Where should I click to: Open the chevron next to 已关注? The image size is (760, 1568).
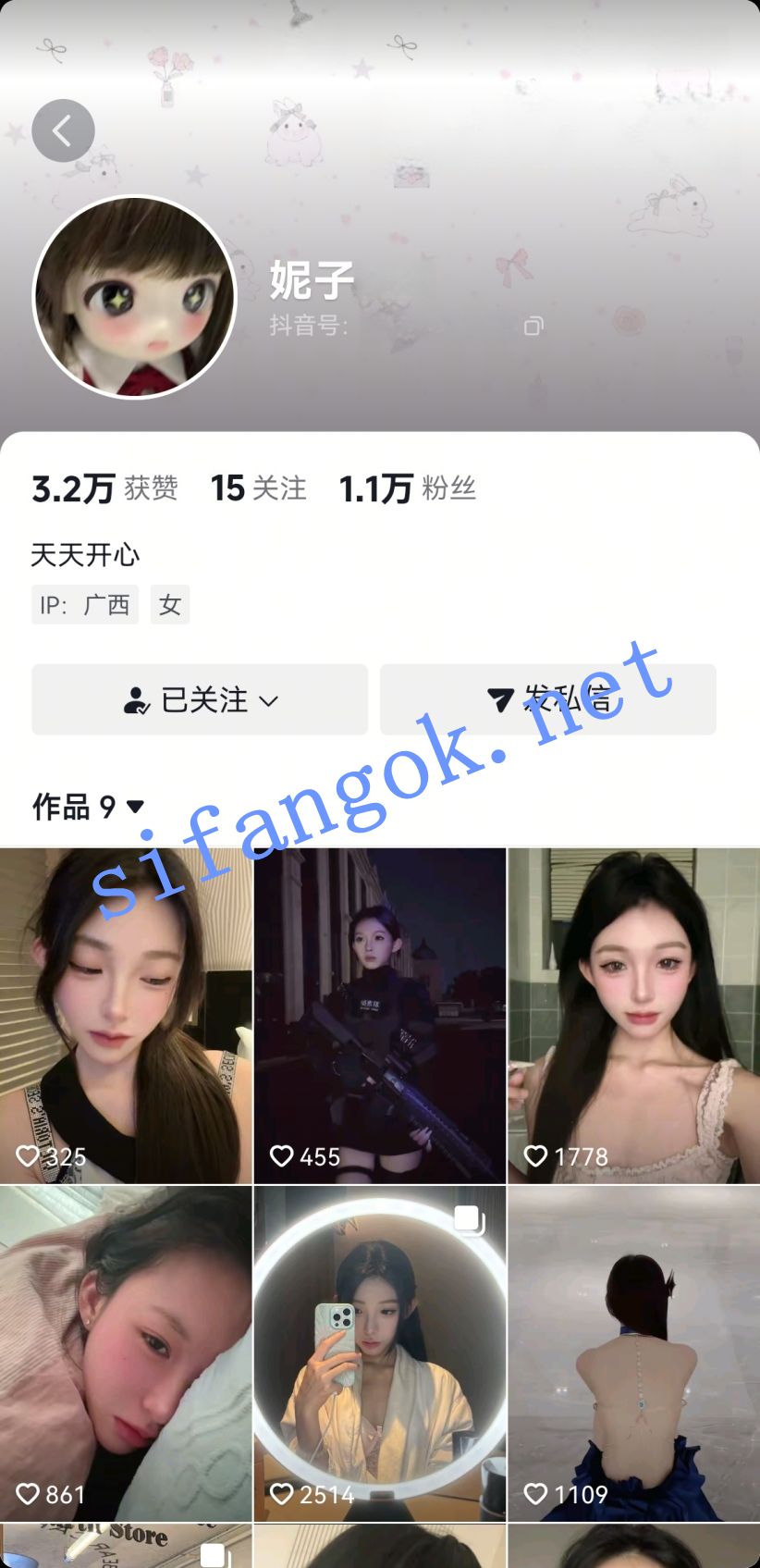pyautogui.click(x=269, y=700)
